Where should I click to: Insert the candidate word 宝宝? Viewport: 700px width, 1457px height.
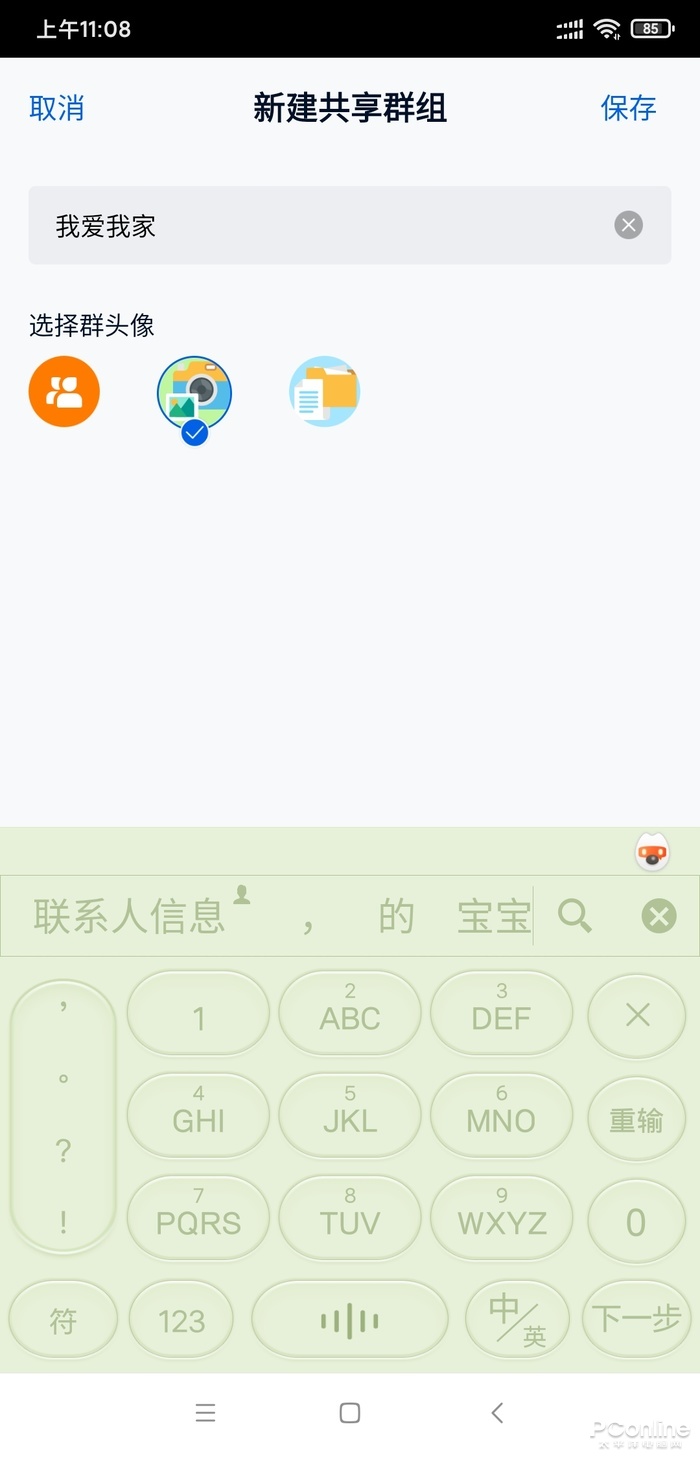point(493,916)
